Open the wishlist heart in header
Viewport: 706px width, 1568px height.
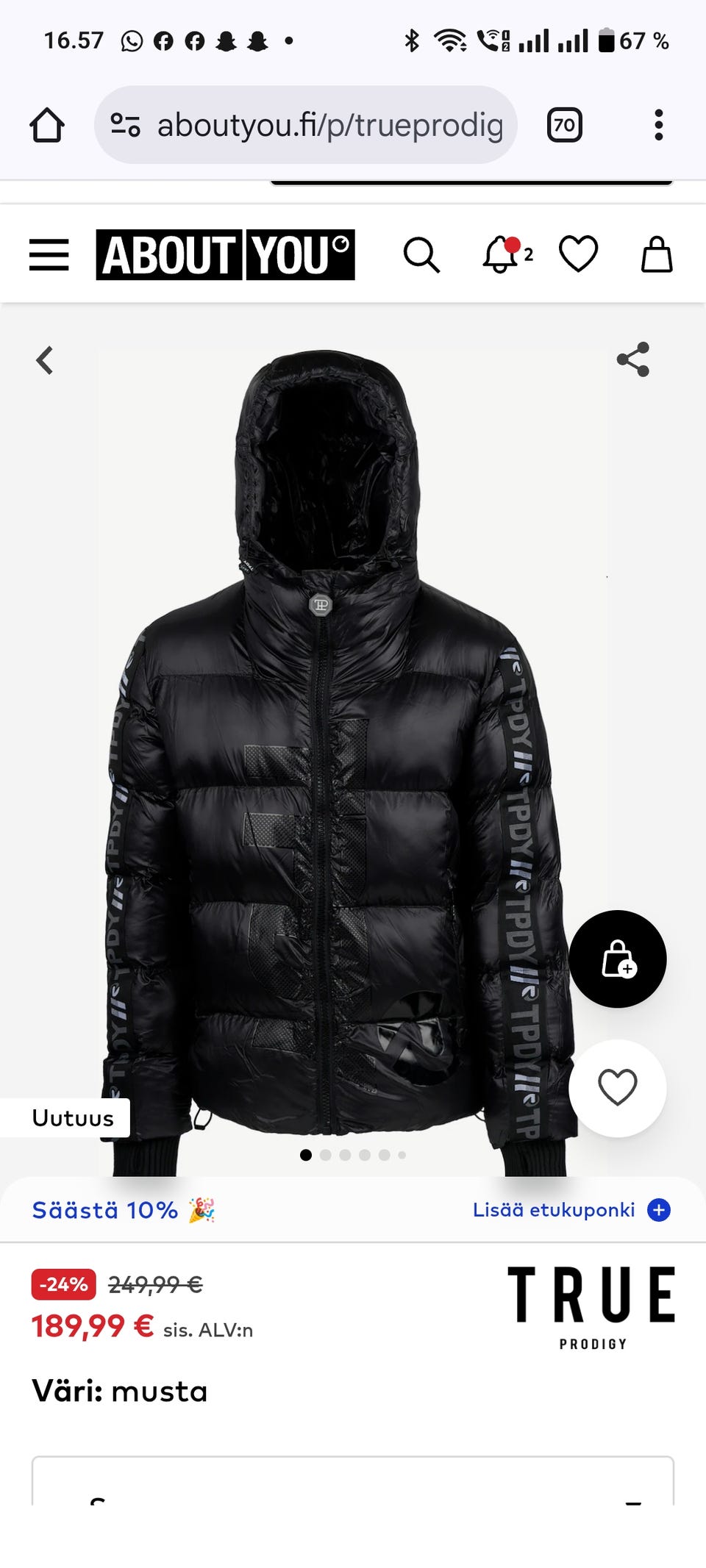[579, 254]
